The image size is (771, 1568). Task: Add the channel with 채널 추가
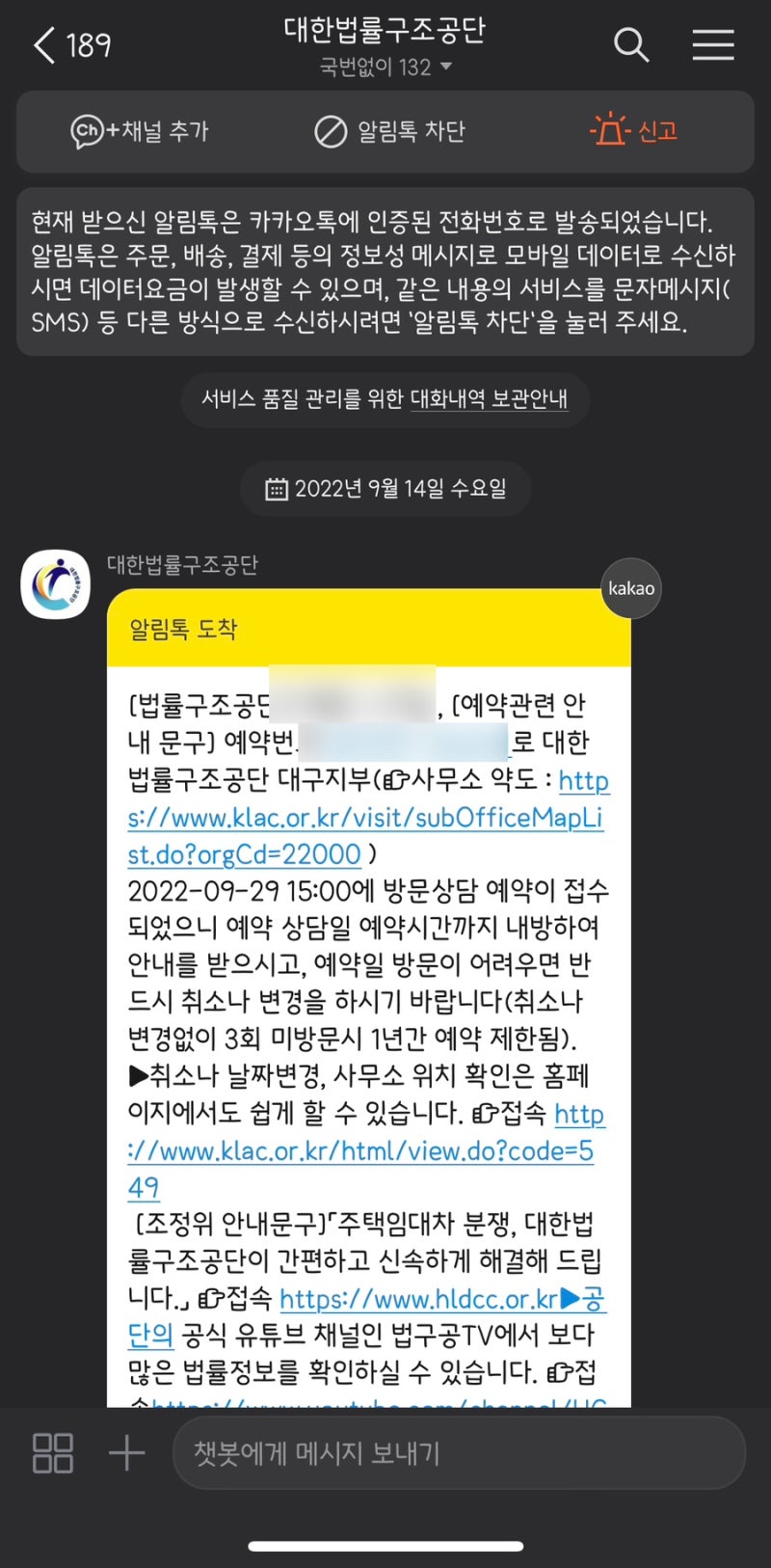(x=140, y=131)
